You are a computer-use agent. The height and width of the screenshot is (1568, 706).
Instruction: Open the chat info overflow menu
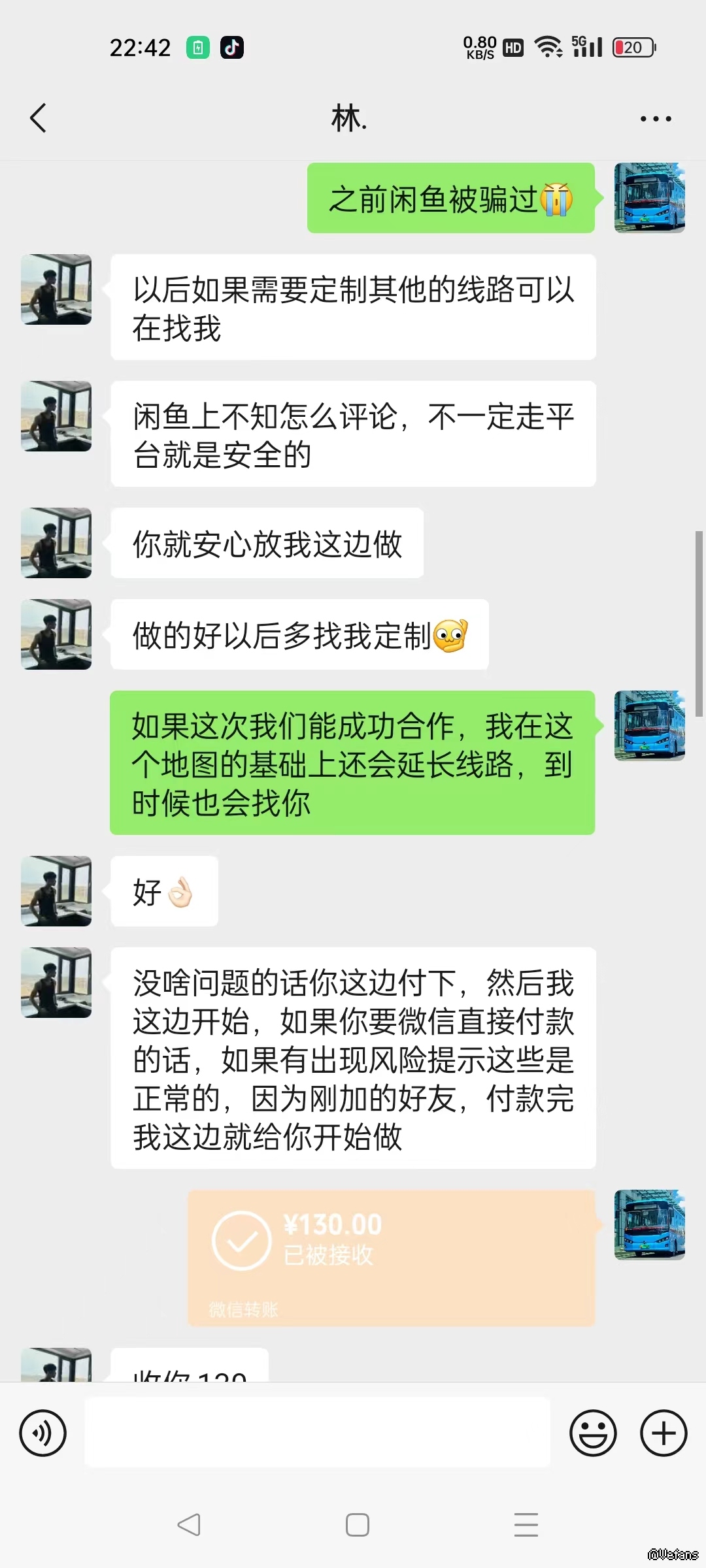pyautogui.click(x=655, y=119)
